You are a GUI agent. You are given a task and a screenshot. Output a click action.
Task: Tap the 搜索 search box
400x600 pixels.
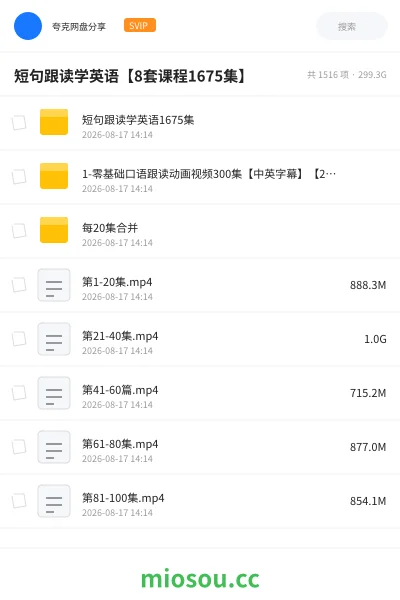pyautogui.click(x=351, y=26)
